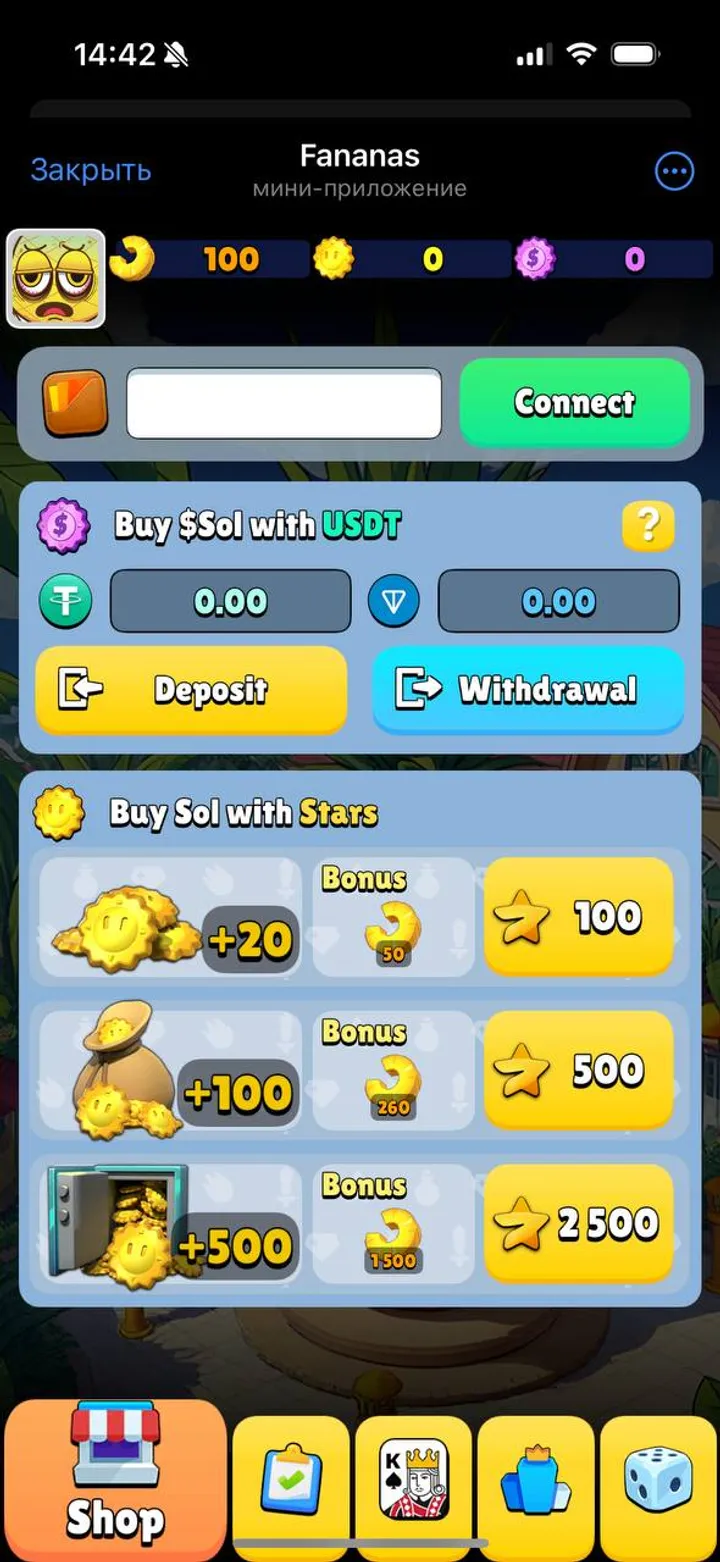Buy +20 Sol for 100 Stars

coord(578,917)
